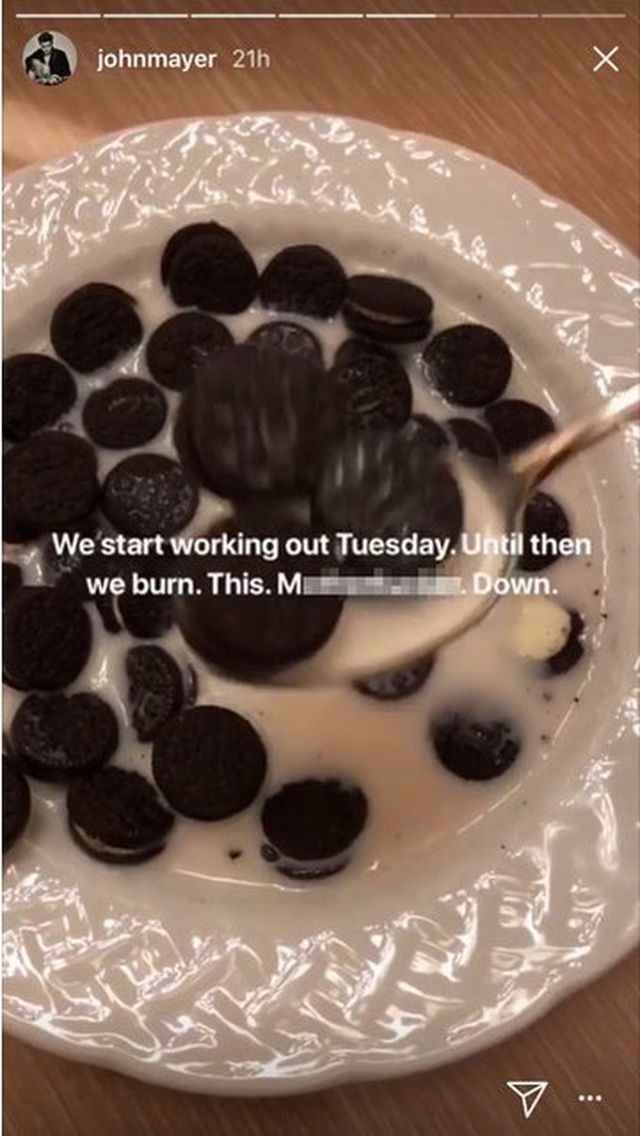Open johnmayer's profile picture
Viewport: 640px width, 1136px height.
tap(49, 59)
